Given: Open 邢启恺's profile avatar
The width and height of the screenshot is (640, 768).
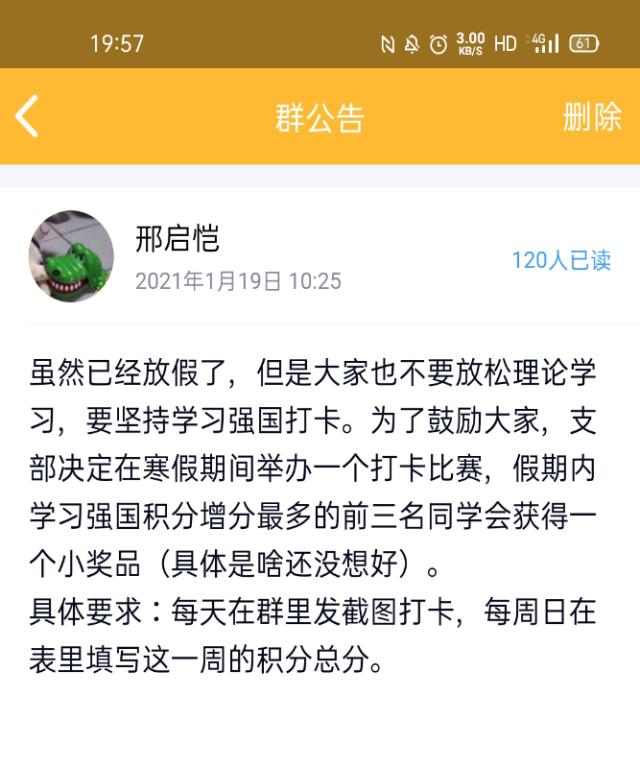Looking at the screenshot, I should point(71,256).
